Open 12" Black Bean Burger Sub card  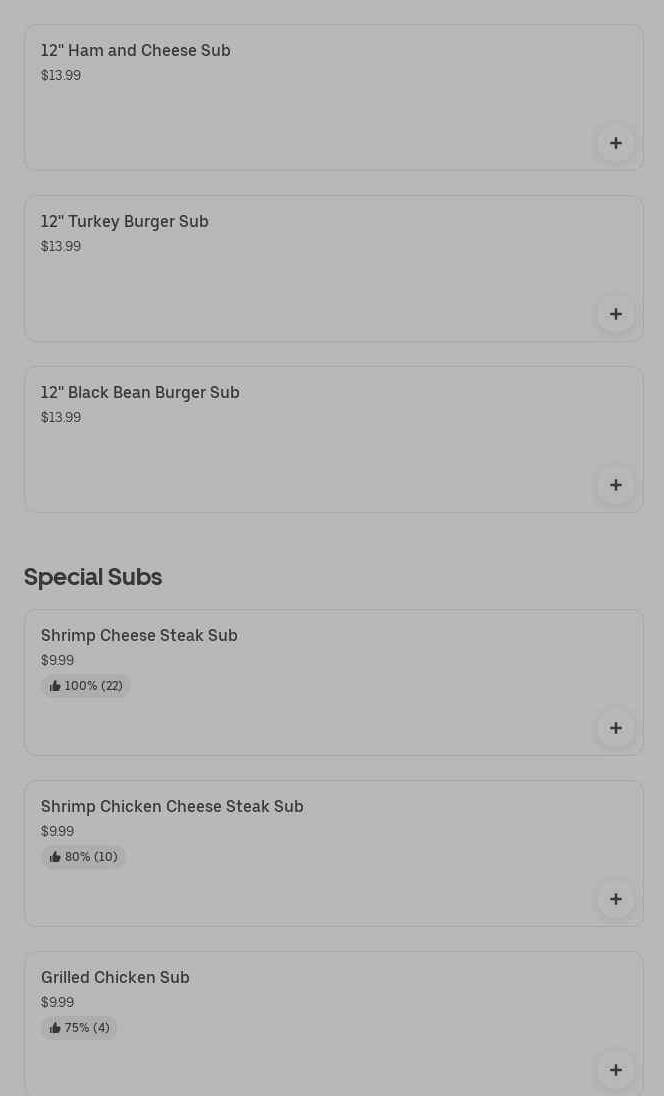click(333, 440)
